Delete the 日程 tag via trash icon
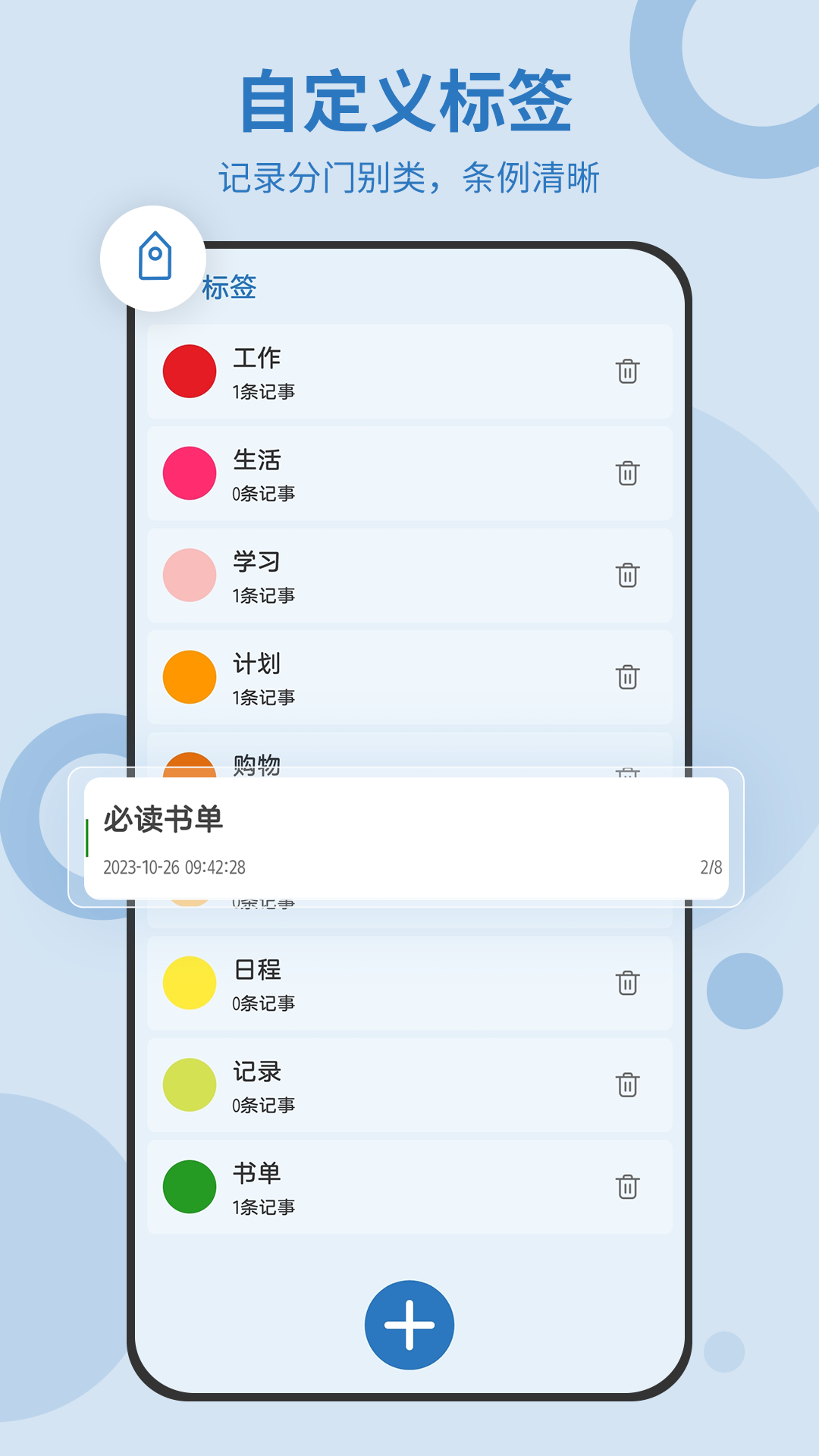 (x=627, y=984)
